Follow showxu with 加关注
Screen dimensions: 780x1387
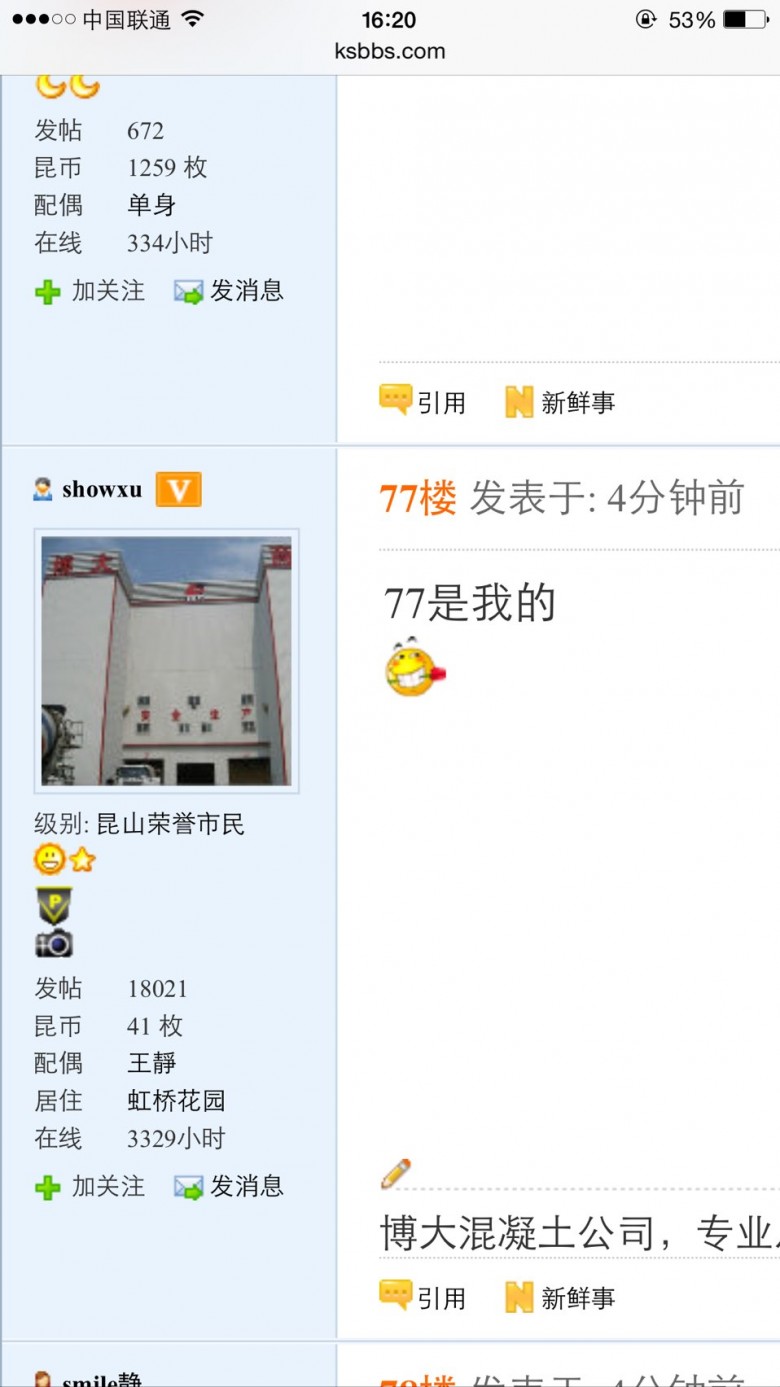(91, 1187)
